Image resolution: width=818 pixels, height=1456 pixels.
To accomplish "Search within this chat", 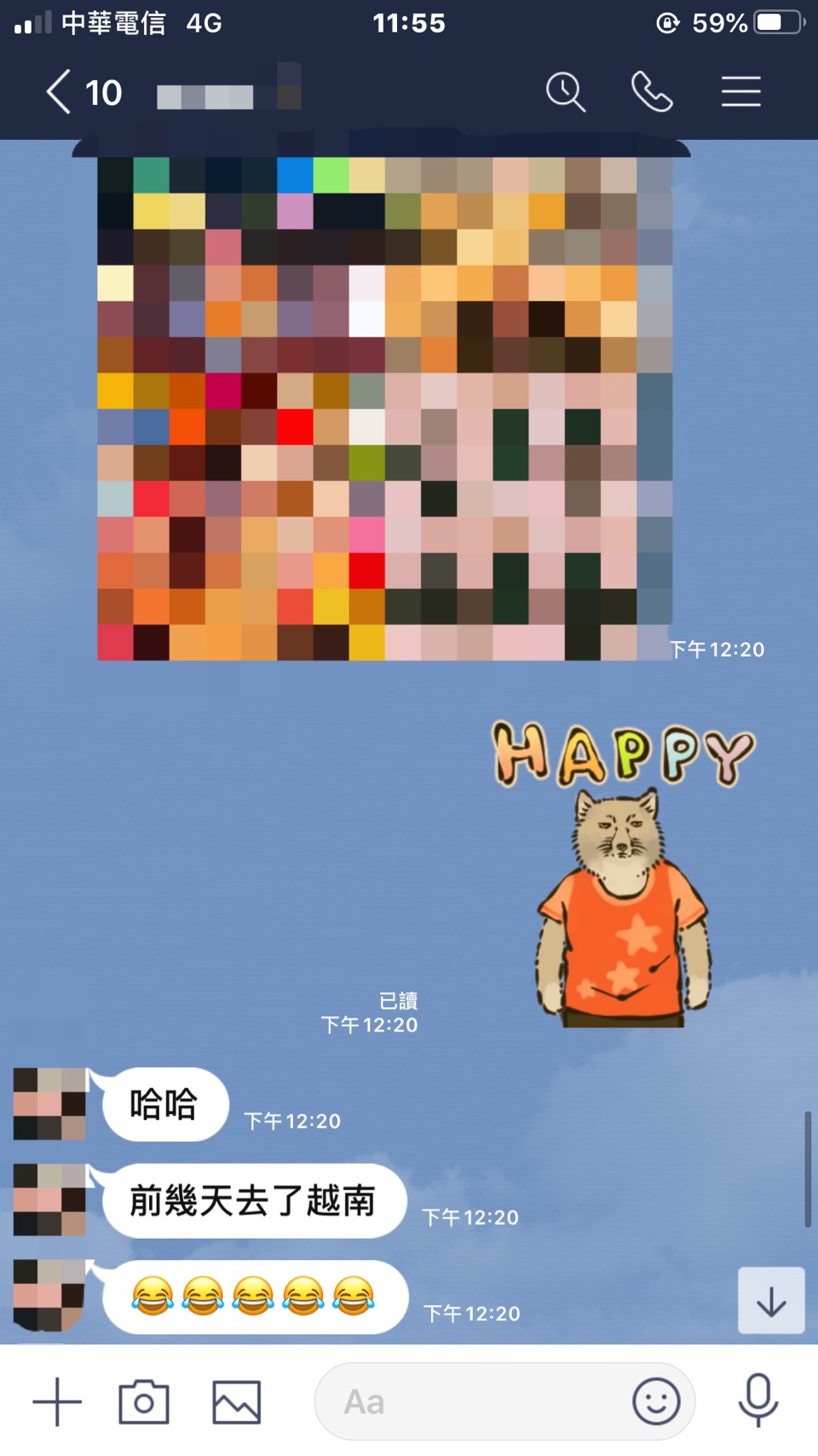I will (x=565, y=92).
